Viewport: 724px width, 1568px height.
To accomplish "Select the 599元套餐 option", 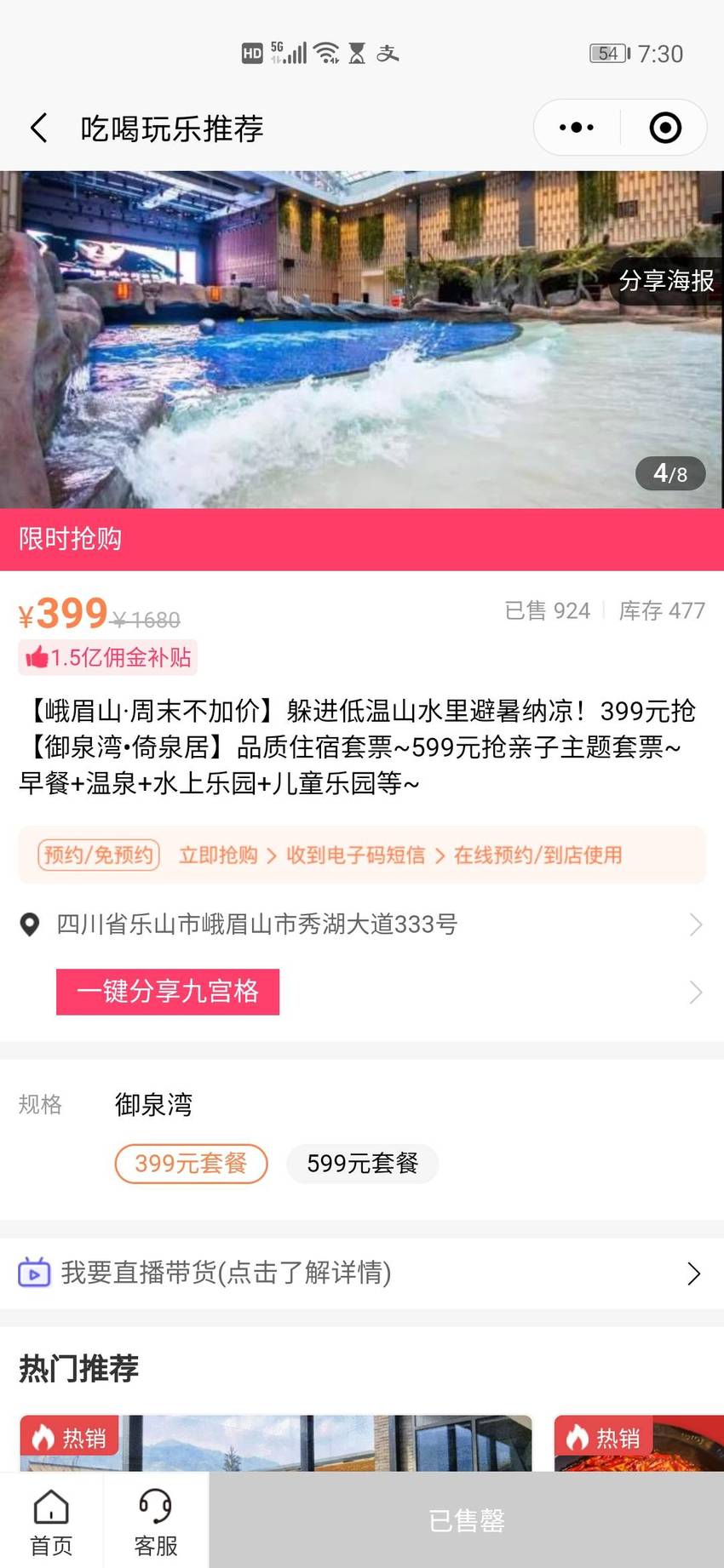I will tap(363, 1164).
